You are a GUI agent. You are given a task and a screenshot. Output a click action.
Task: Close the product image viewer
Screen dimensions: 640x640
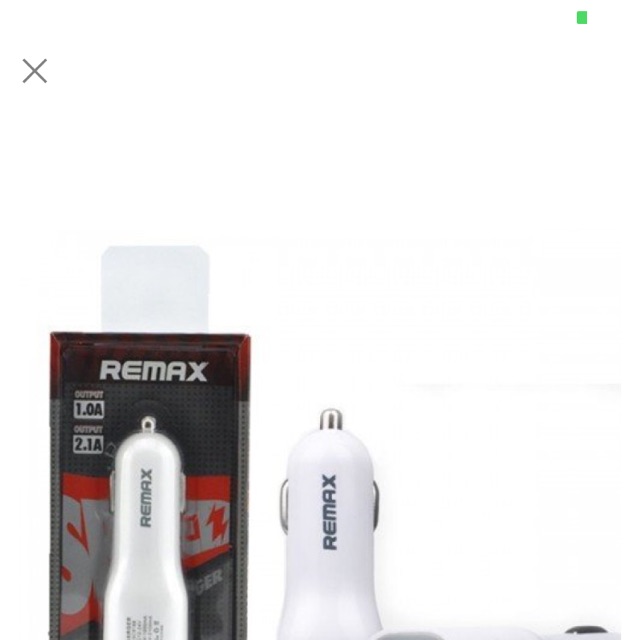tap(35, 71)
